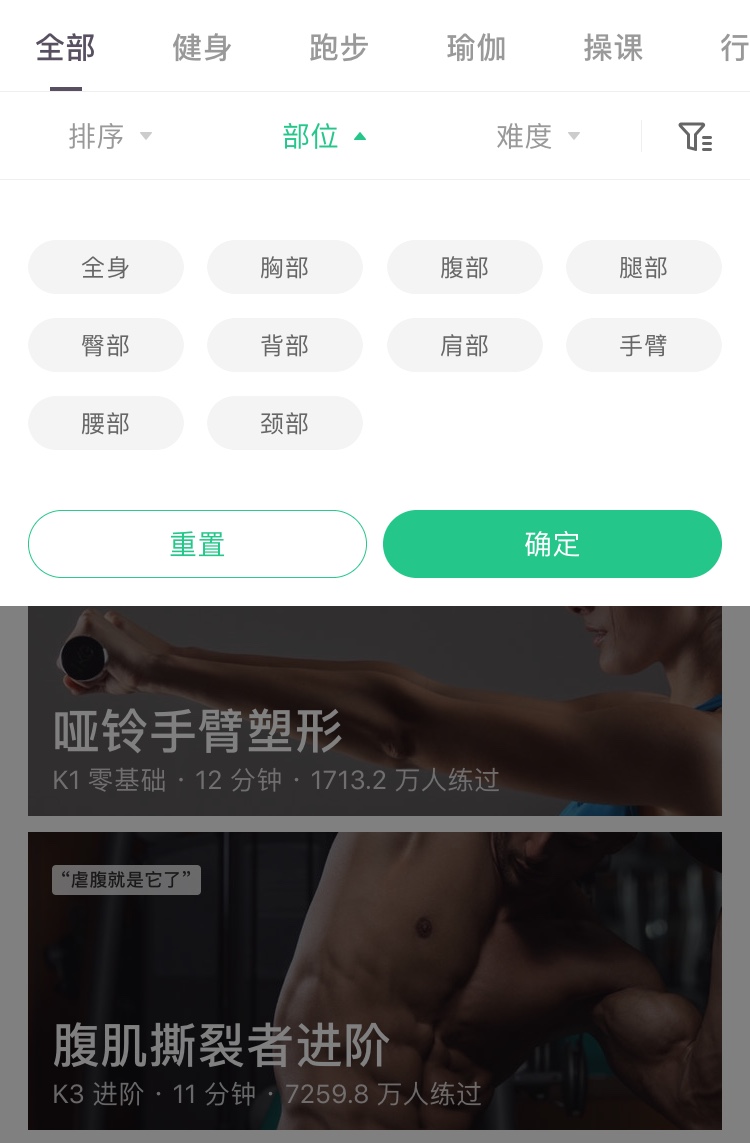Switch to the 健身 tab
The width and height of the screenshot is (750, 1143).
tap(201, 47)
